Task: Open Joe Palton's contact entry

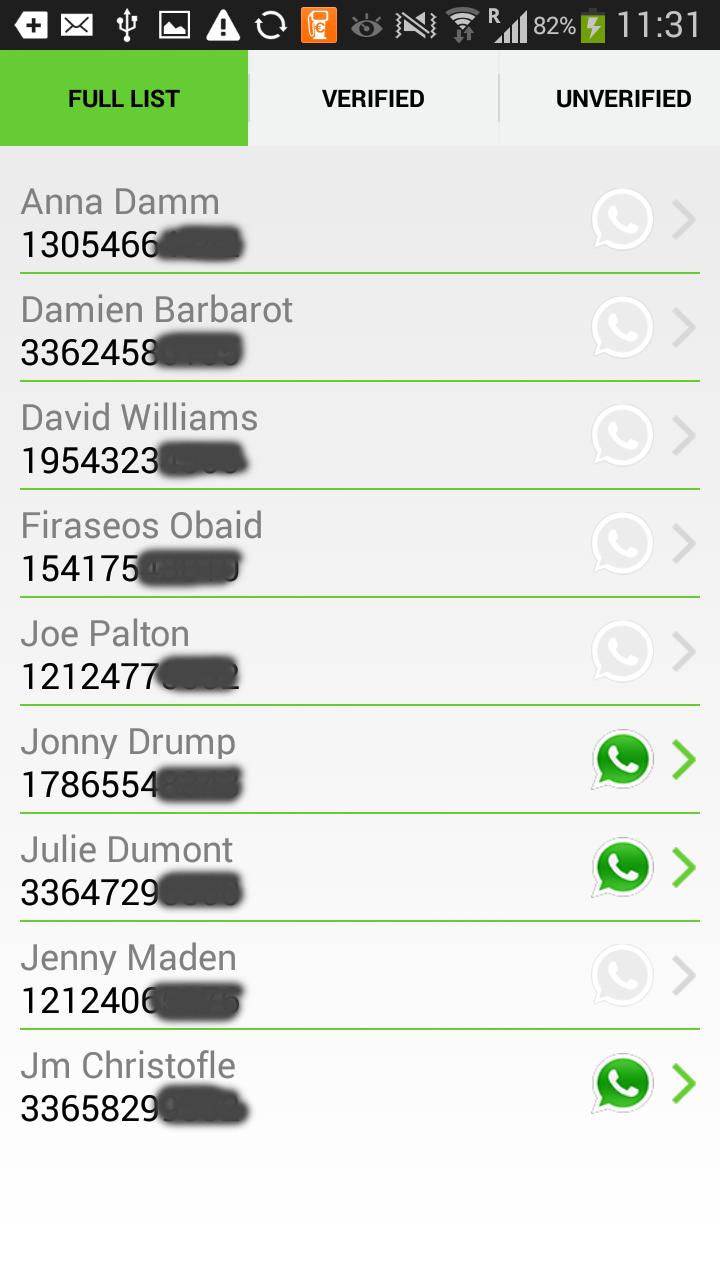Action: click(300, 653)
